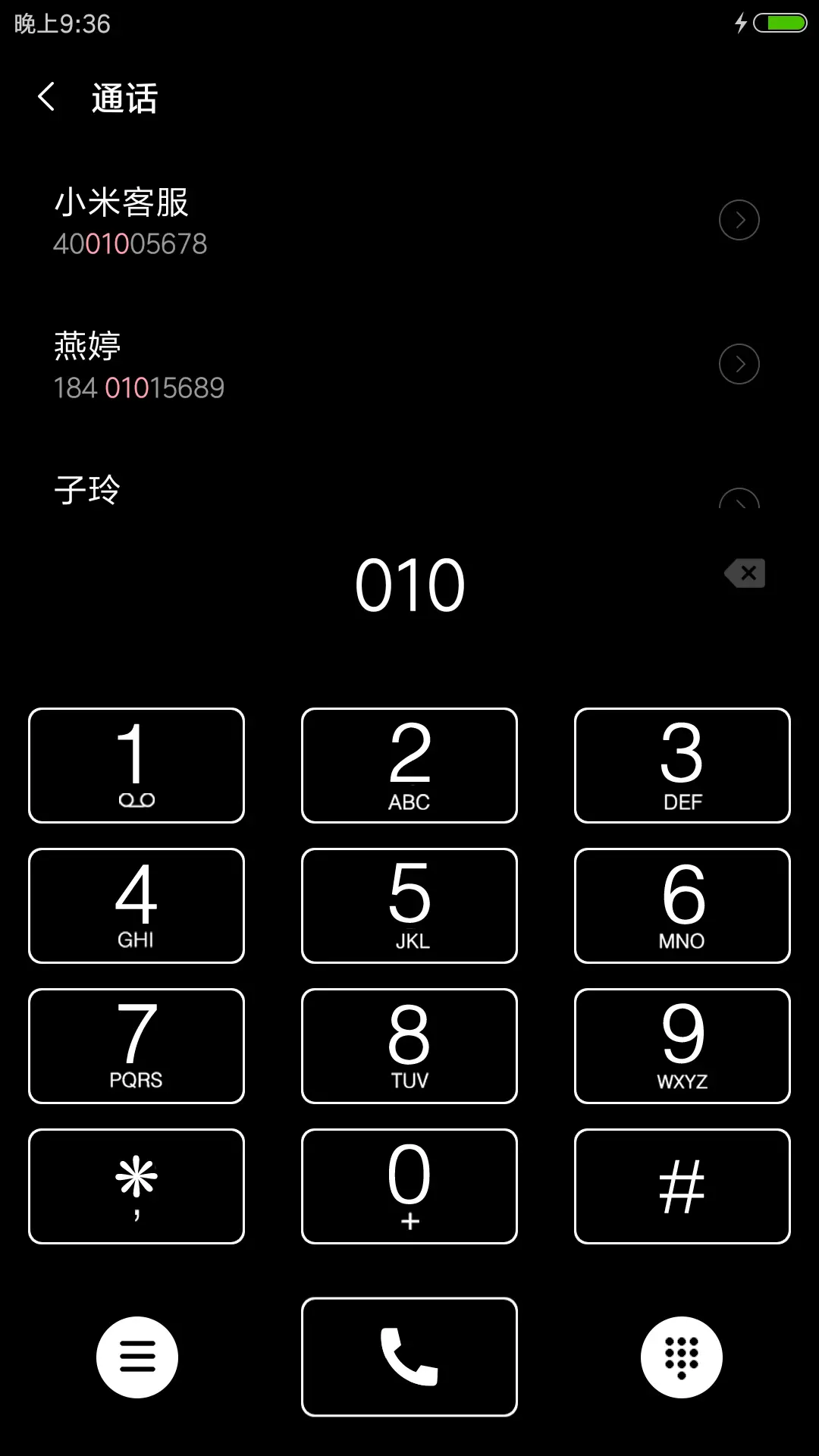Open the call options menu icon

coord(136,1357)
